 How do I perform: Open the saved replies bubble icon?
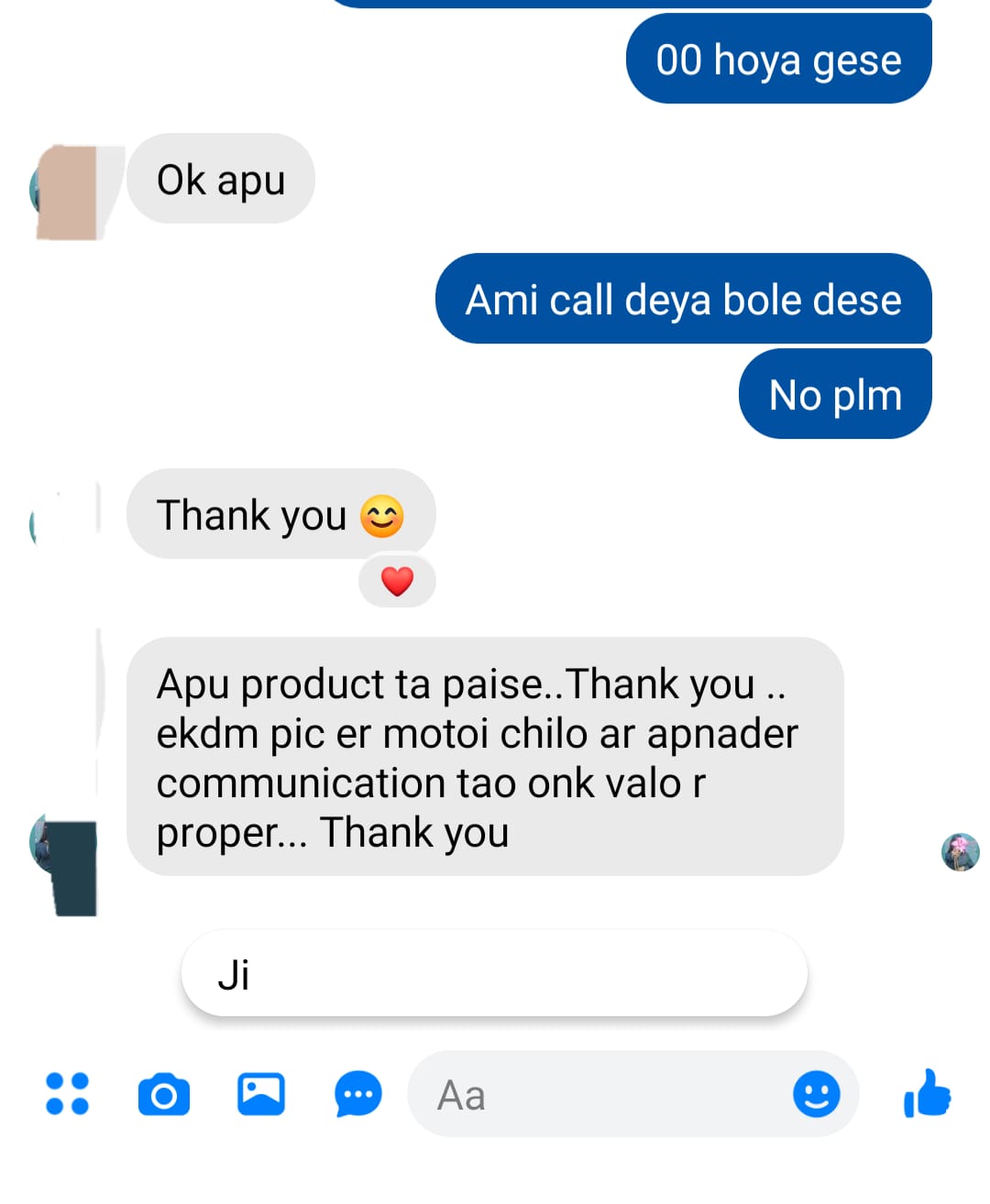coord(357,1094)
